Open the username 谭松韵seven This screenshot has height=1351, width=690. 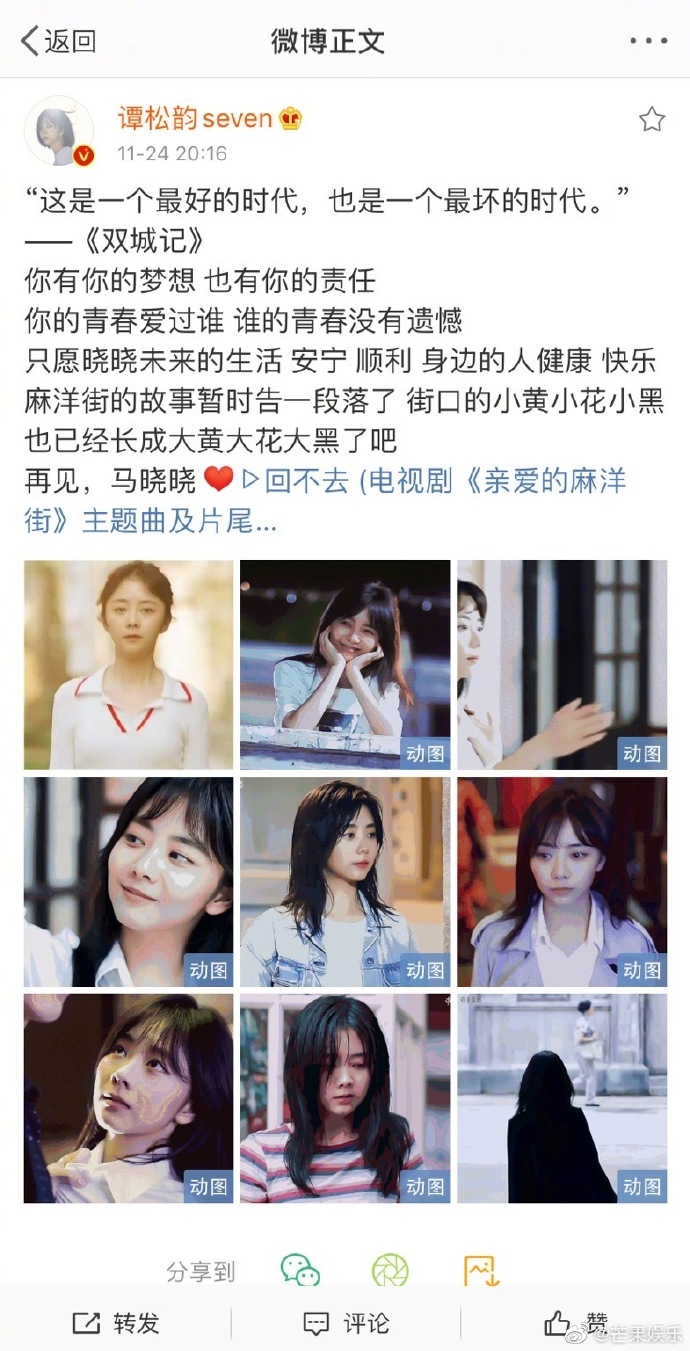pos(195,118)
